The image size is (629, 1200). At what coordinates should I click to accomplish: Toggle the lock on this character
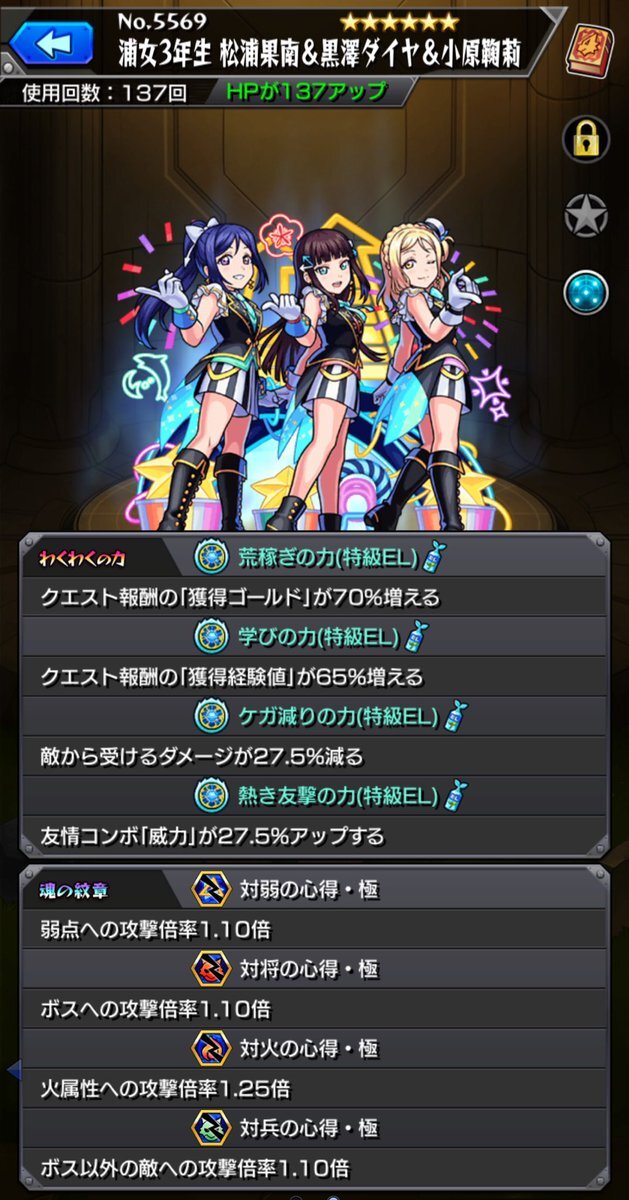[588, 140]
